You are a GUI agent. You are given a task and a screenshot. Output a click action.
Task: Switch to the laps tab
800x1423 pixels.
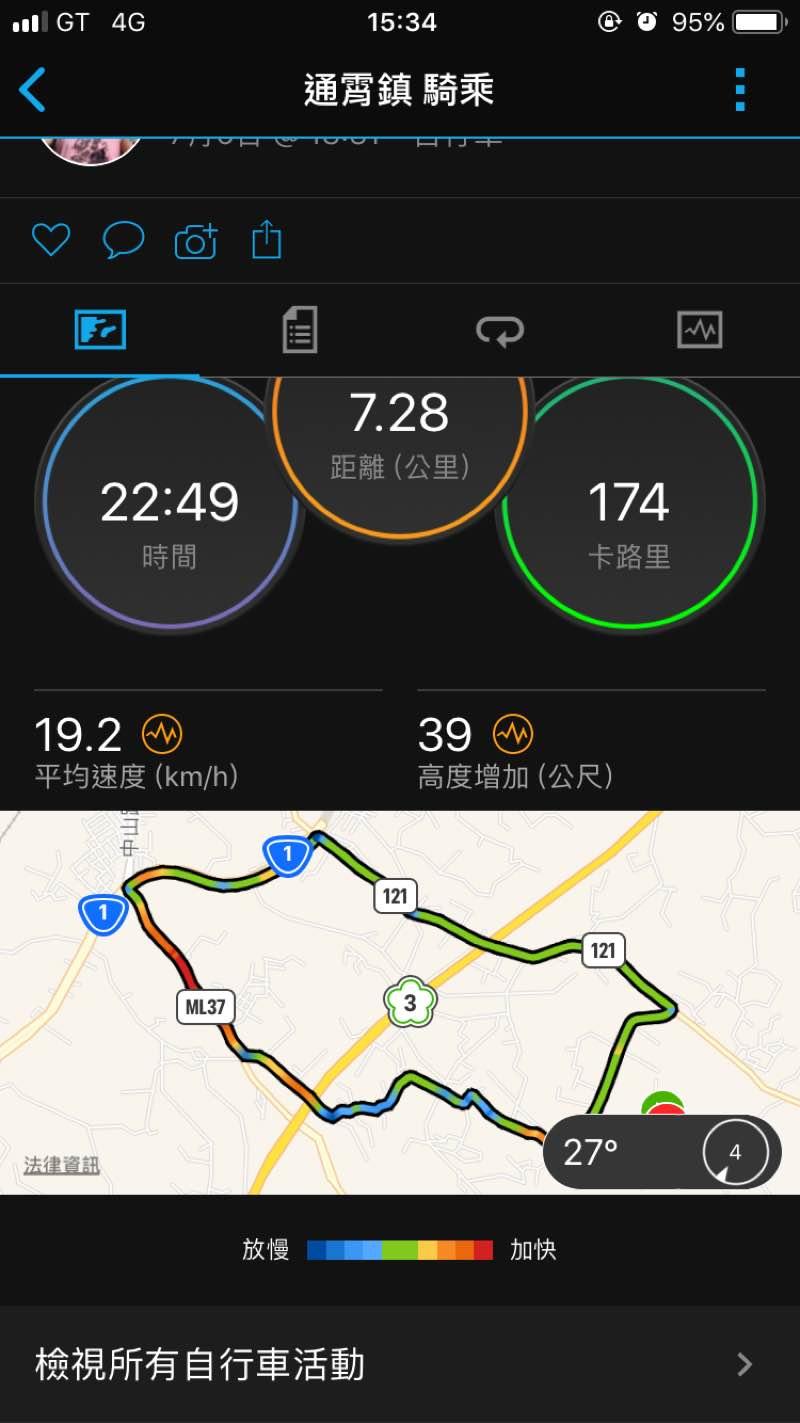(499, 329)
